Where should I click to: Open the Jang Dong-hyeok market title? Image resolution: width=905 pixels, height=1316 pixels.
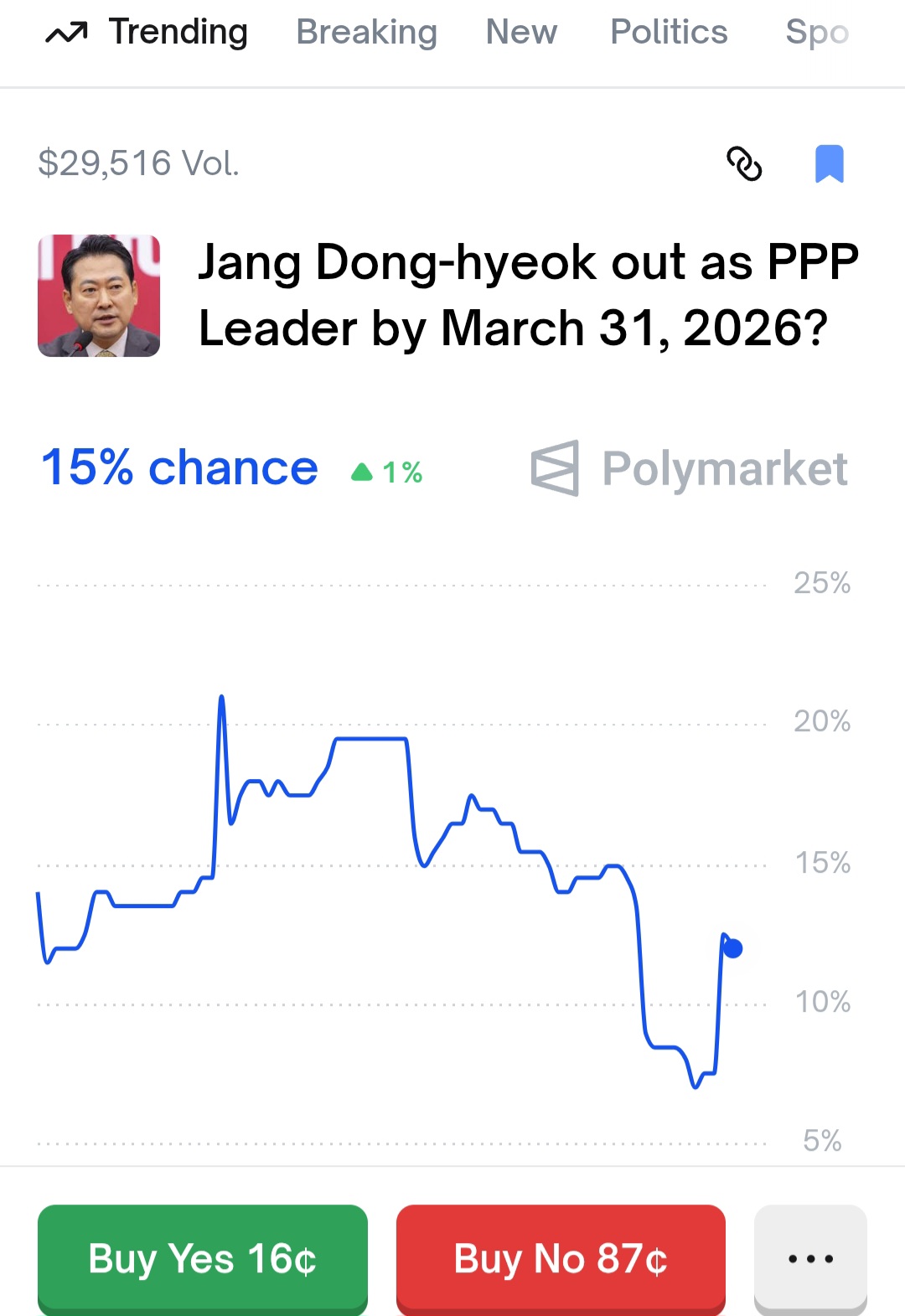(x=528, y=295)
